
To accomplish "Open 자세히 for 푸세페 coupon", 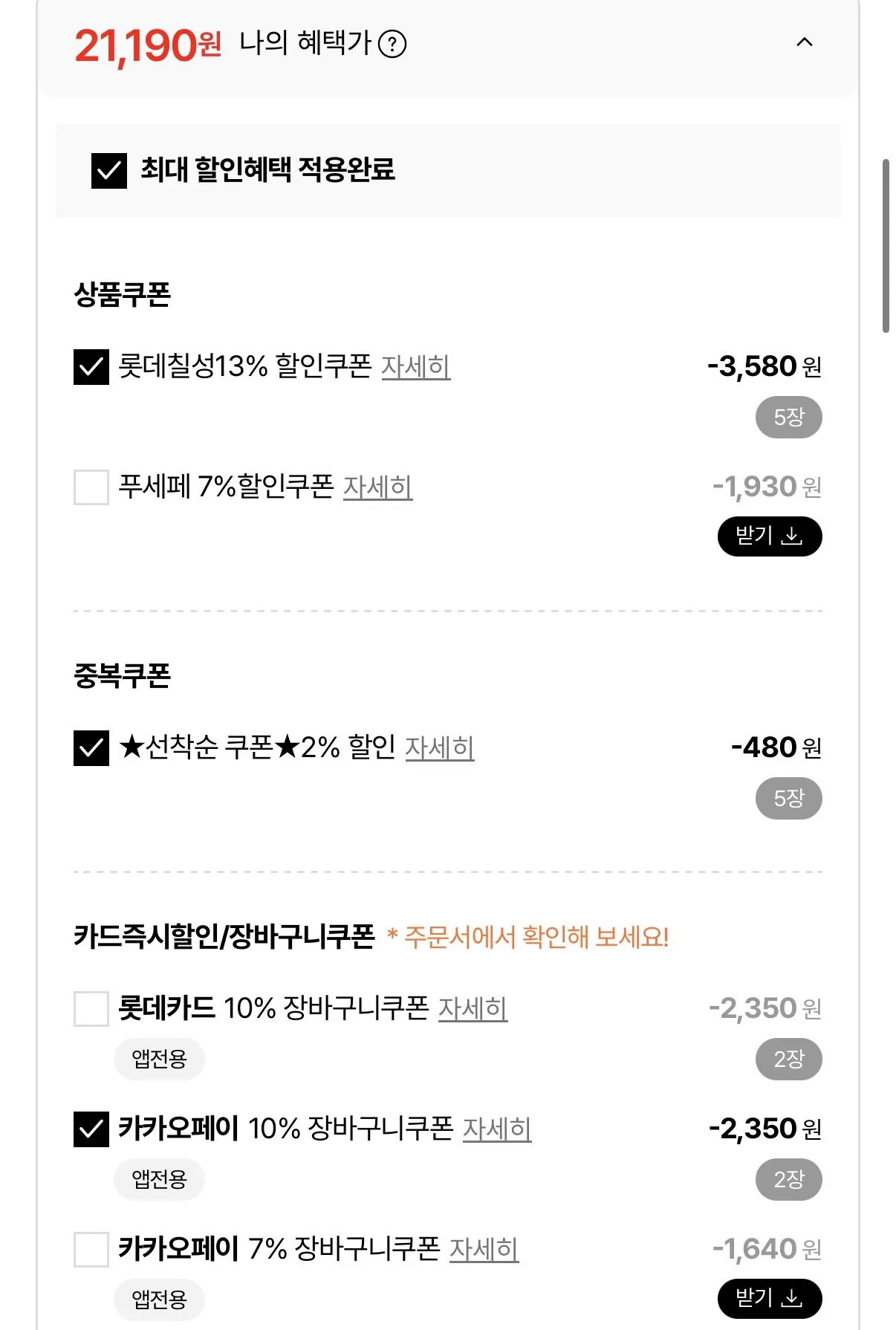I will click(x=379, y=490).
